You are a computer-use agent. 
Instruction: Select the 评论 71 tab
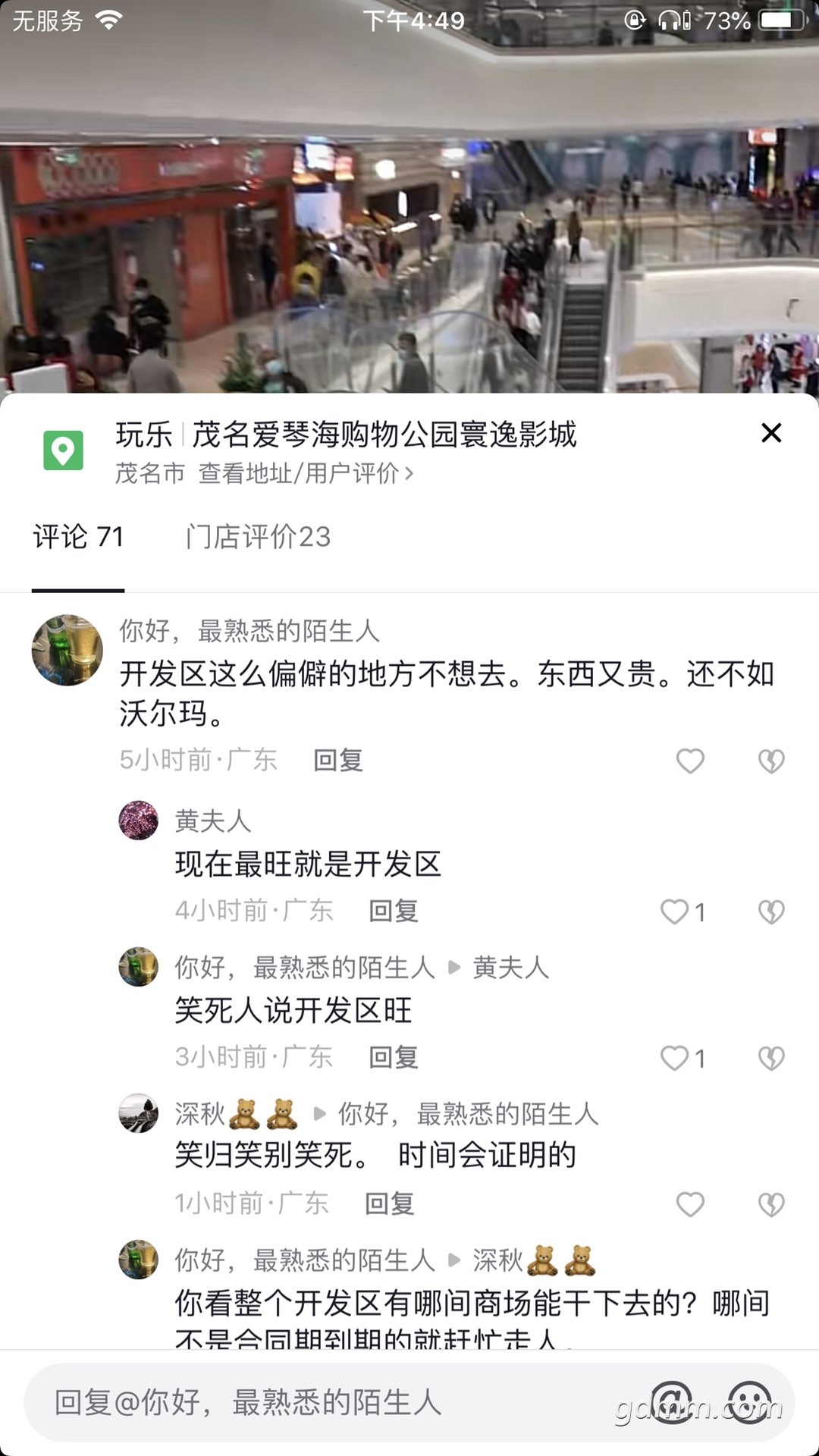[x=78, y=537]
